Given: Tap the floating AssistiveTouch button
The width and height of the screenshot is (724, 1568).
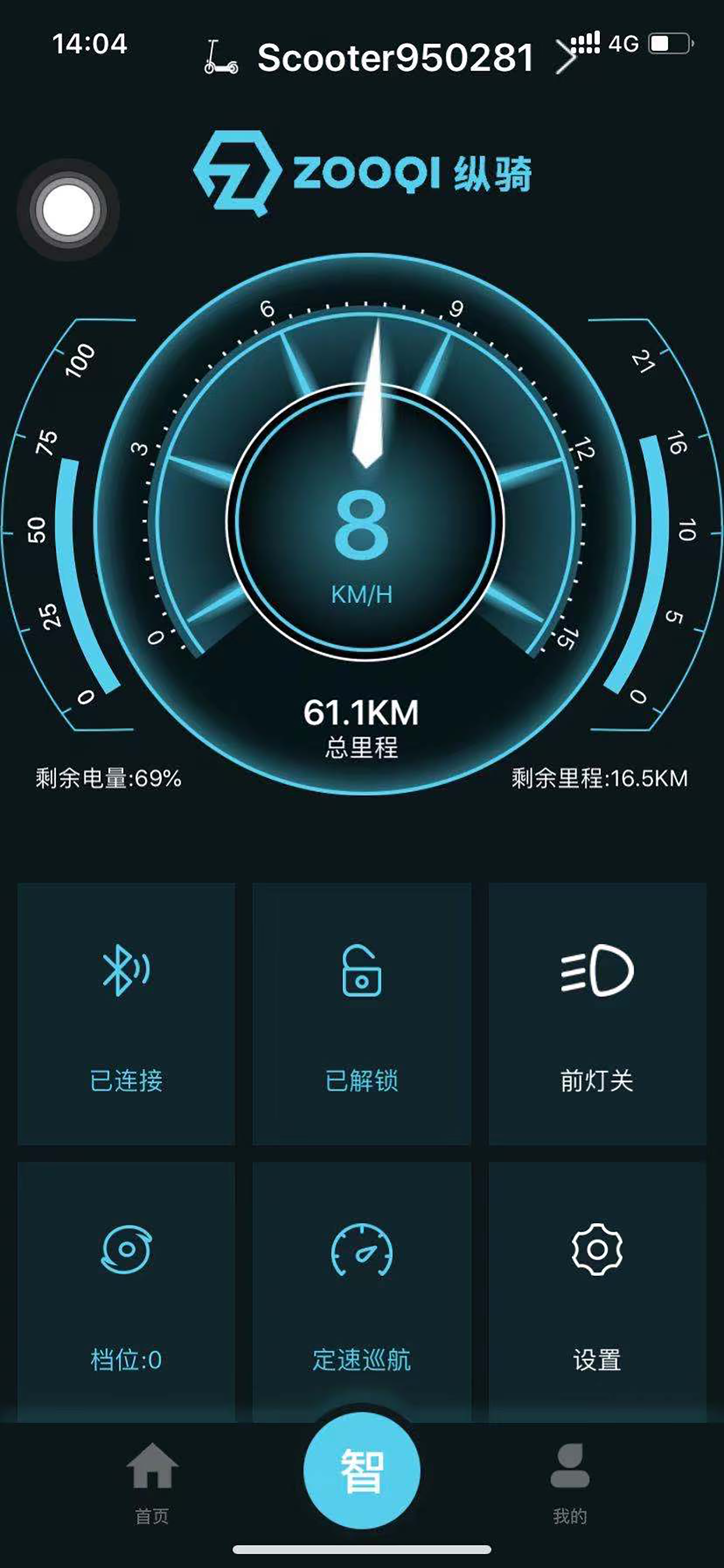Looking at the screenshot, I should tap(68, 210).
